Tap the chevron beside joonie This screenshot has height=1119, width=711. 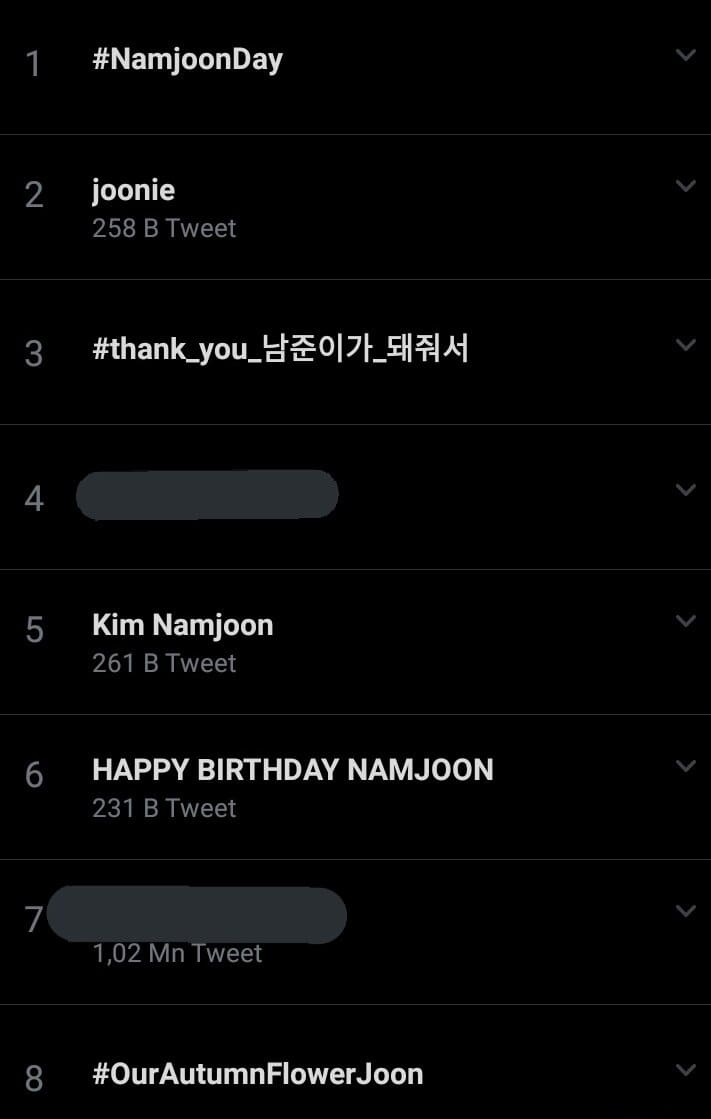[x=685, y=186]
